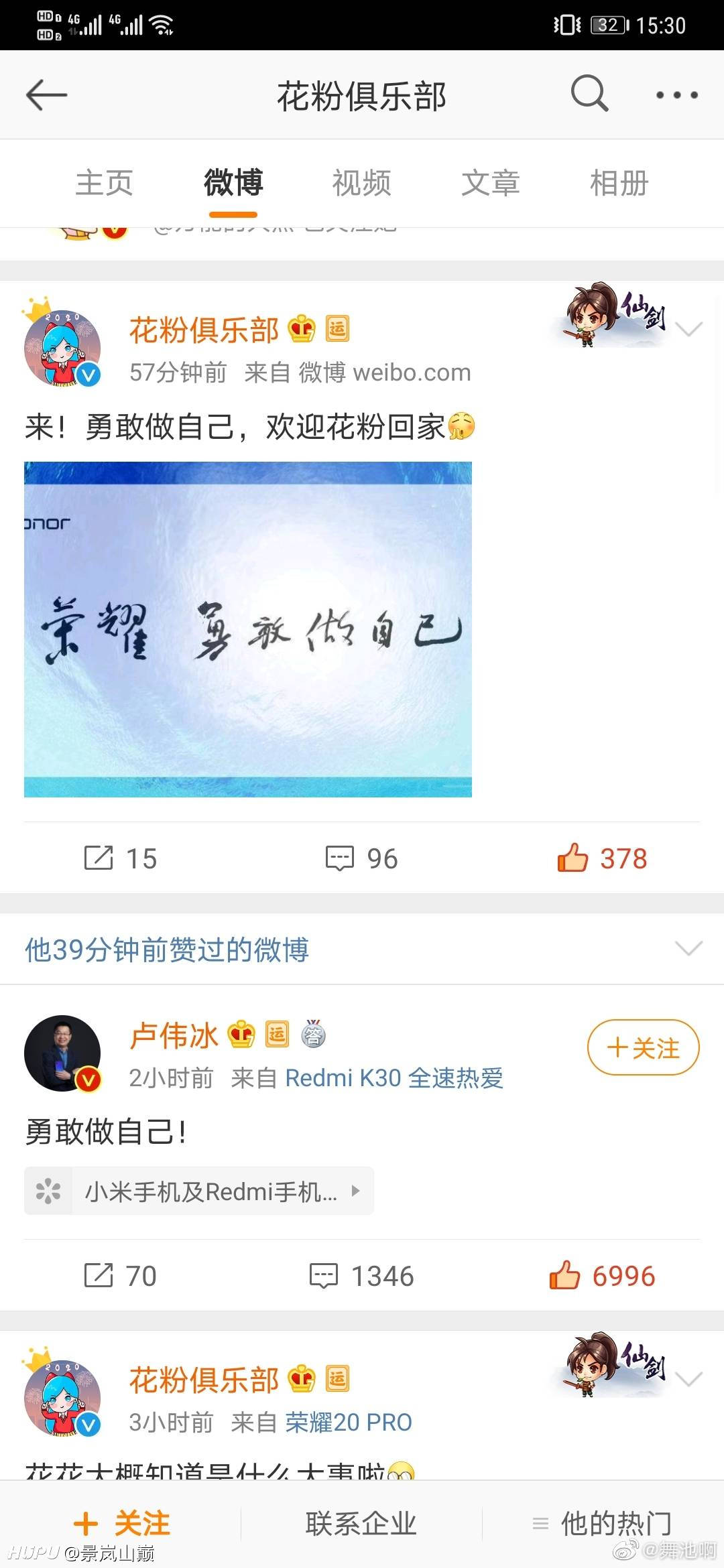This screenshot has width=724, height=1568.
Task: Switch to the 视频 tab
Action: [362, 183]
